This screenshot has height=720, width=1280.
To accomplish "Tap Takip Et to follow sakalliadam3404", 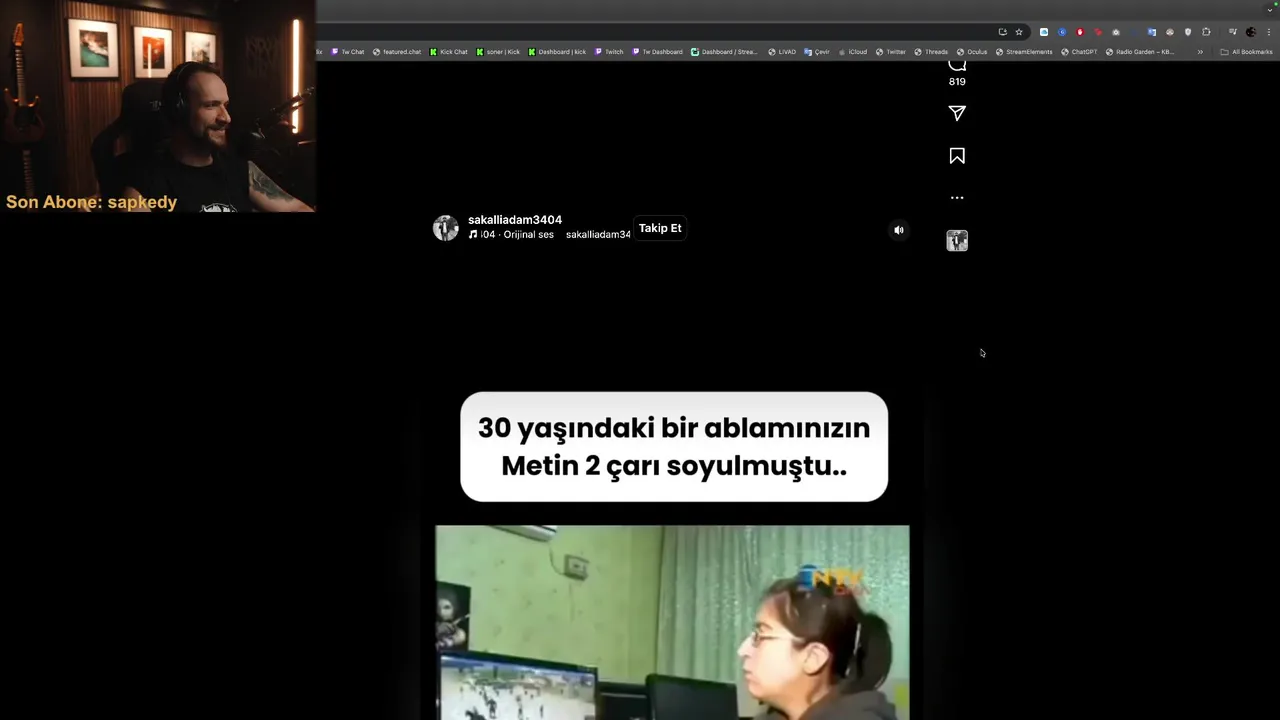I will click(x=660, y=228).
